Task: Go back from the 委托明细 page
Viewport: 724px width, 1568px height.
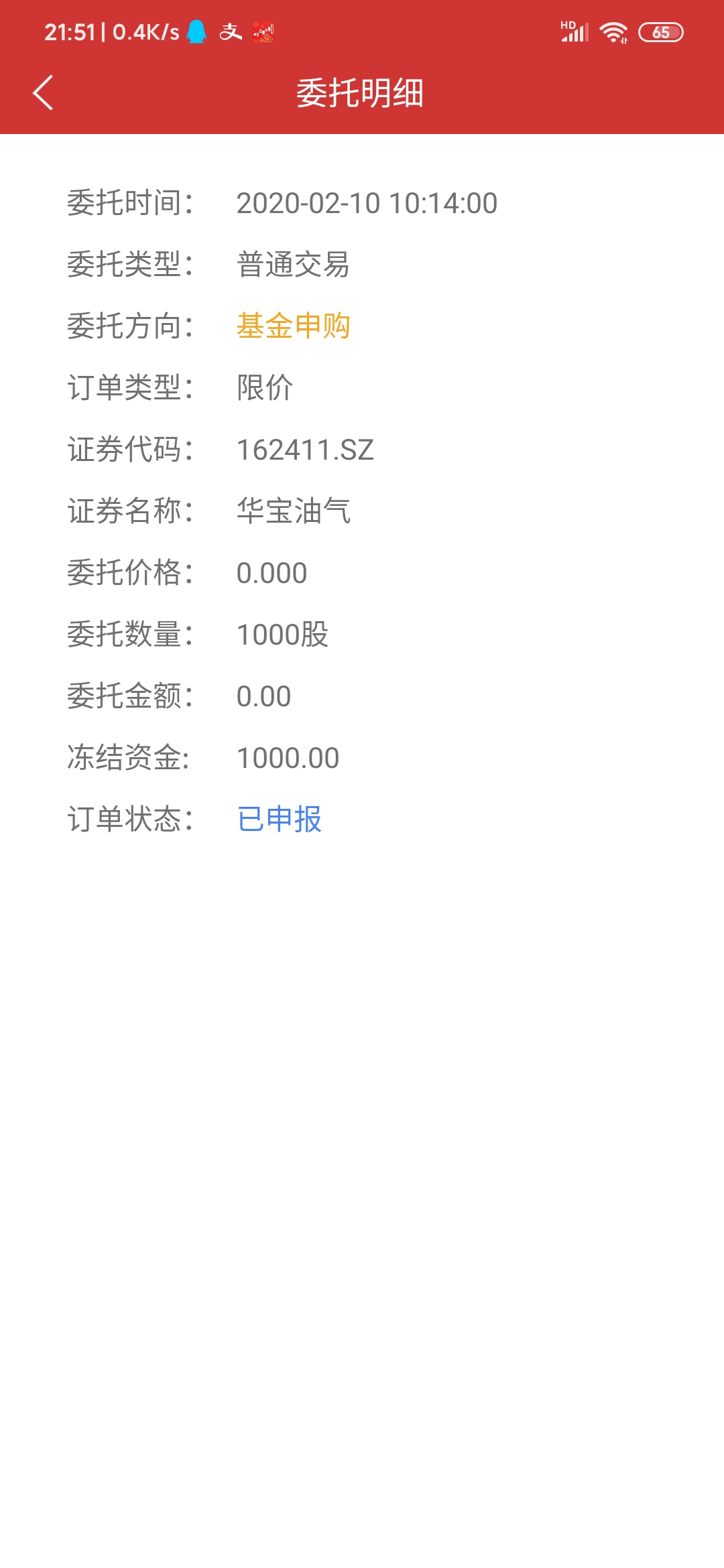Action: (43, 92)
